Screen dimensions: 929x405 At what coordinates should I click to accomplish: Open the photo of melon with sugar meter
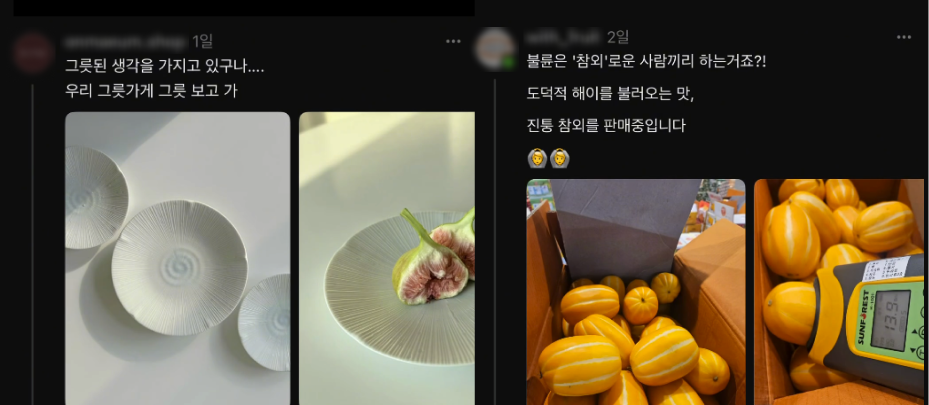point(839,292)
